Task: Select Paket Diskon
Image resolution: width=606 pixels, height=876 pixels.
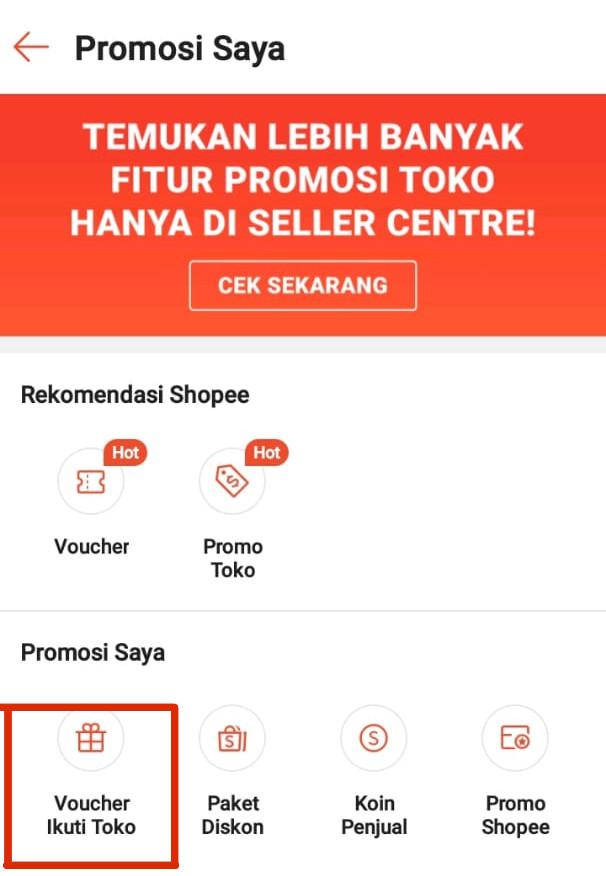Action: point(233,740)
